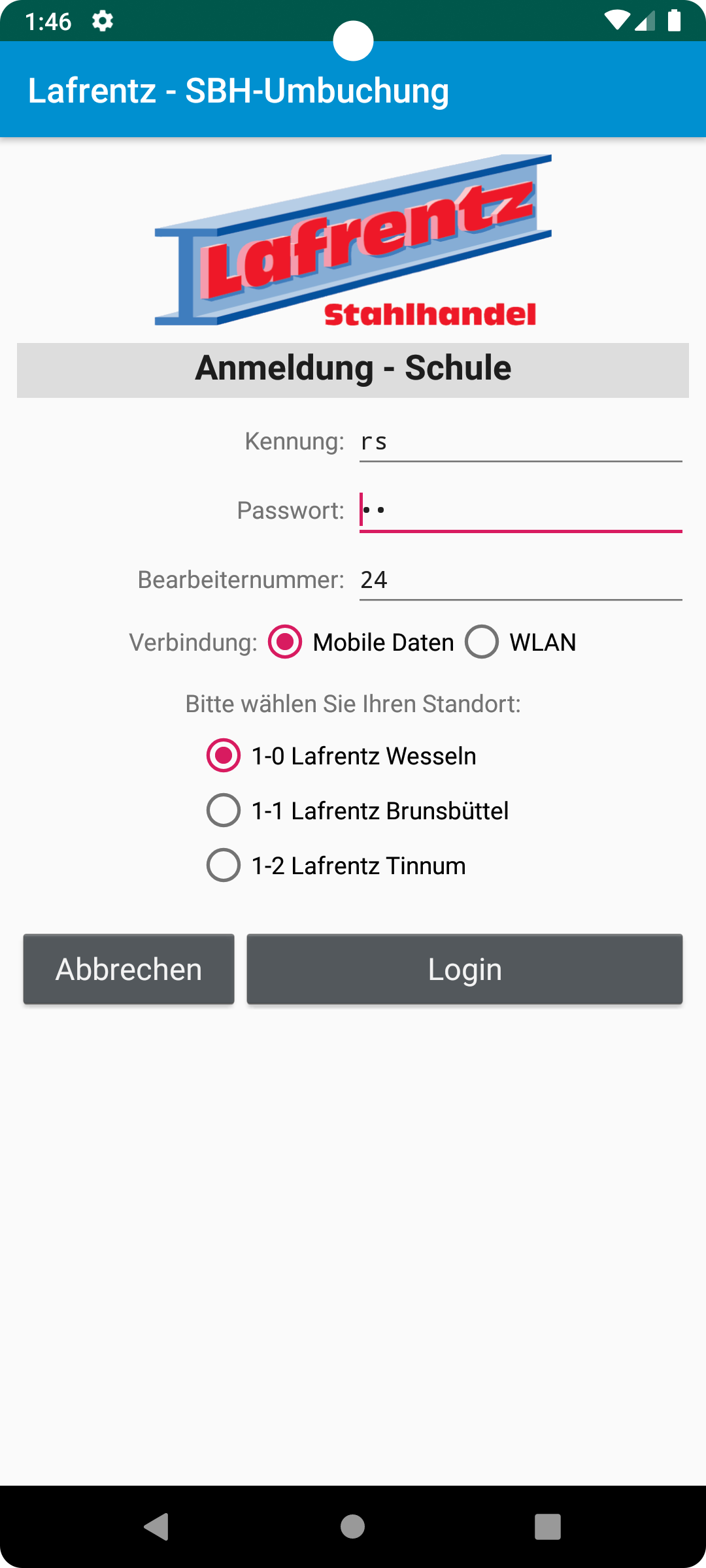706x1568 pixels.
Task: Select Mobile Daten connection
Action: pyautogui.click(x=361, y=642)
